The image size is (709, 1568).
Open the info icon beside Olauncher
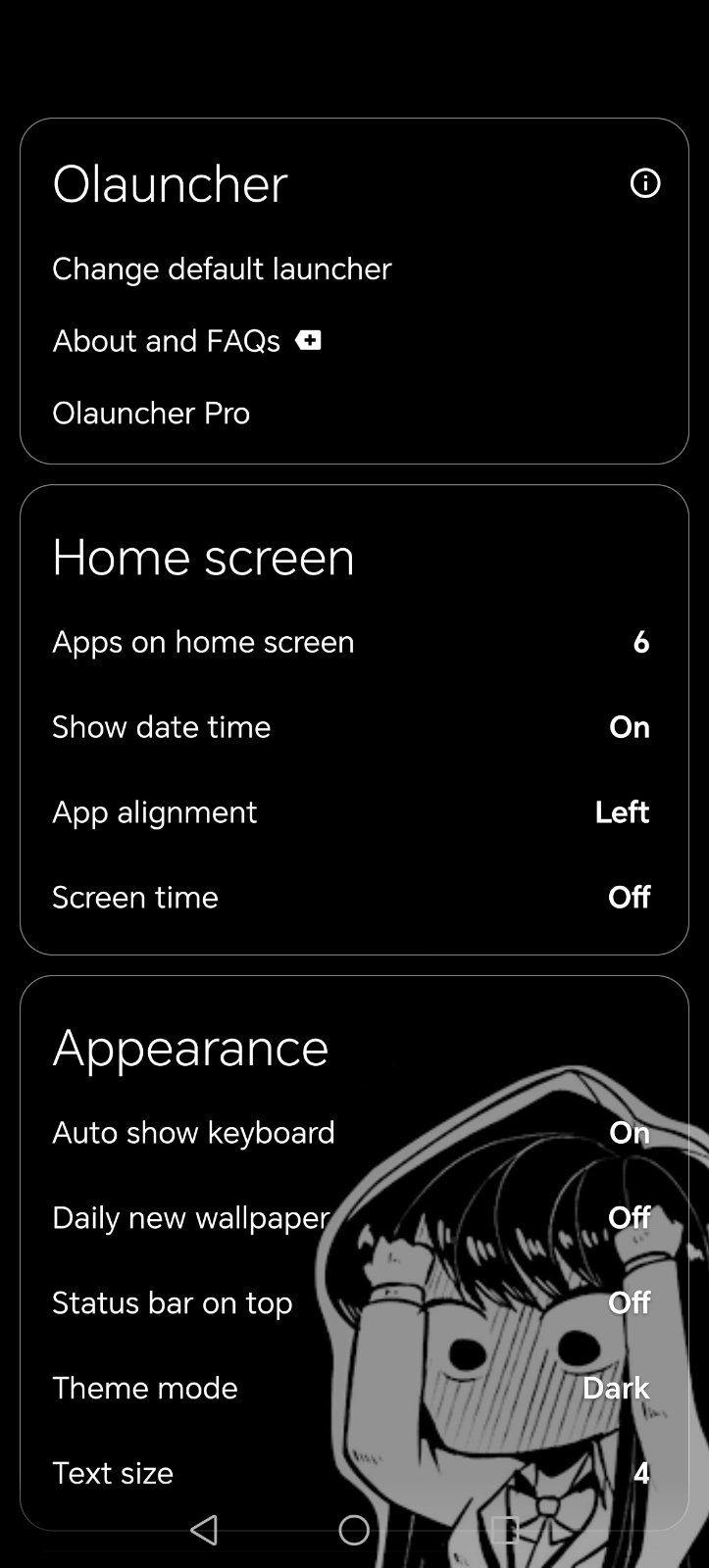click(644, 183)
